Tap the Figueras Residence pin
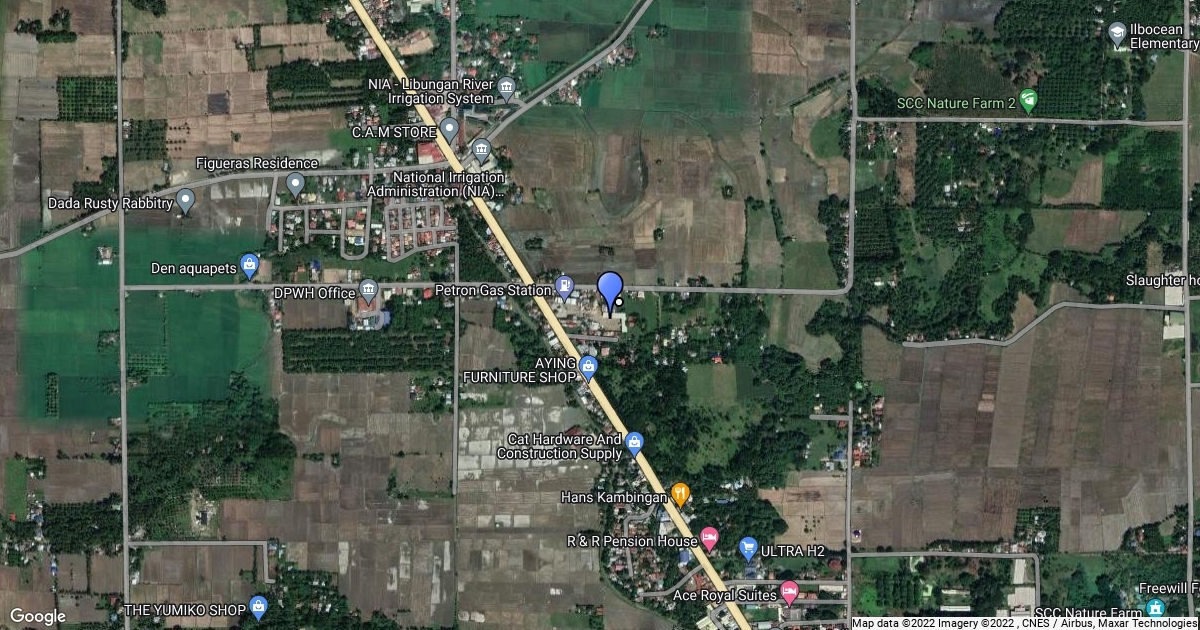Viewport: 1200px width, 630px height. pos(295,184)
